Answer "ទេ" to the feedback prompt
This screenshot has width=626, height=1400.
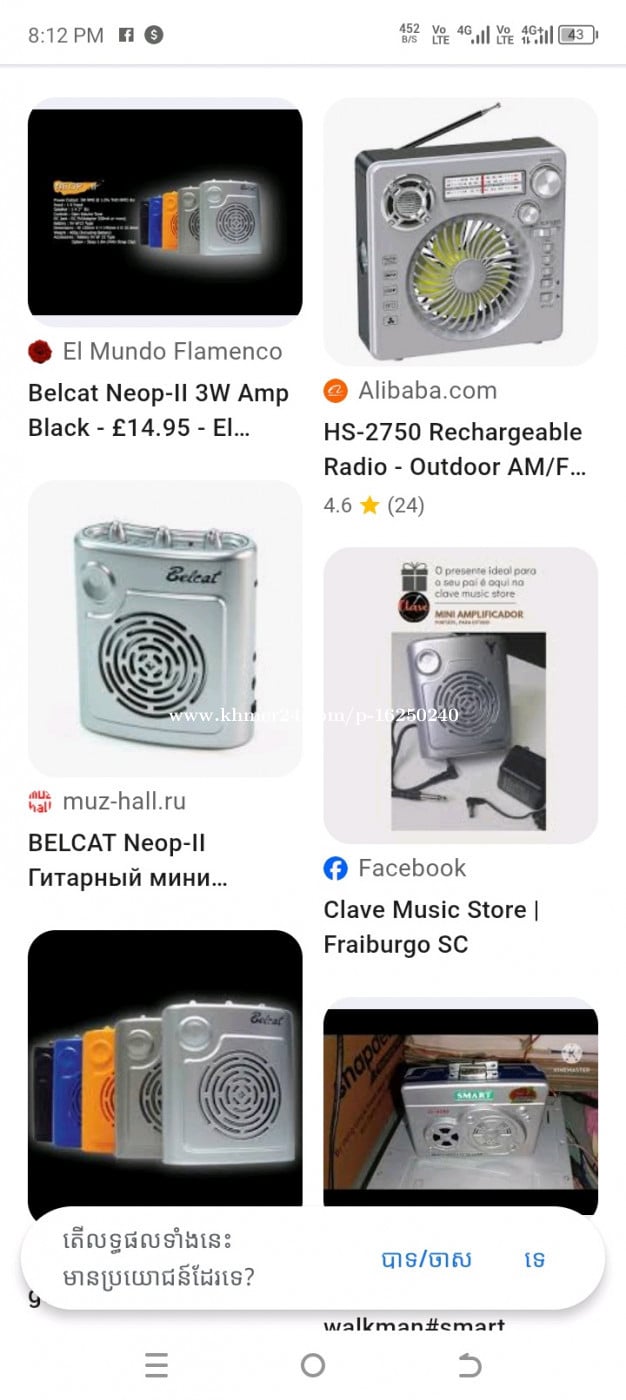click(x=534, y=1259)
